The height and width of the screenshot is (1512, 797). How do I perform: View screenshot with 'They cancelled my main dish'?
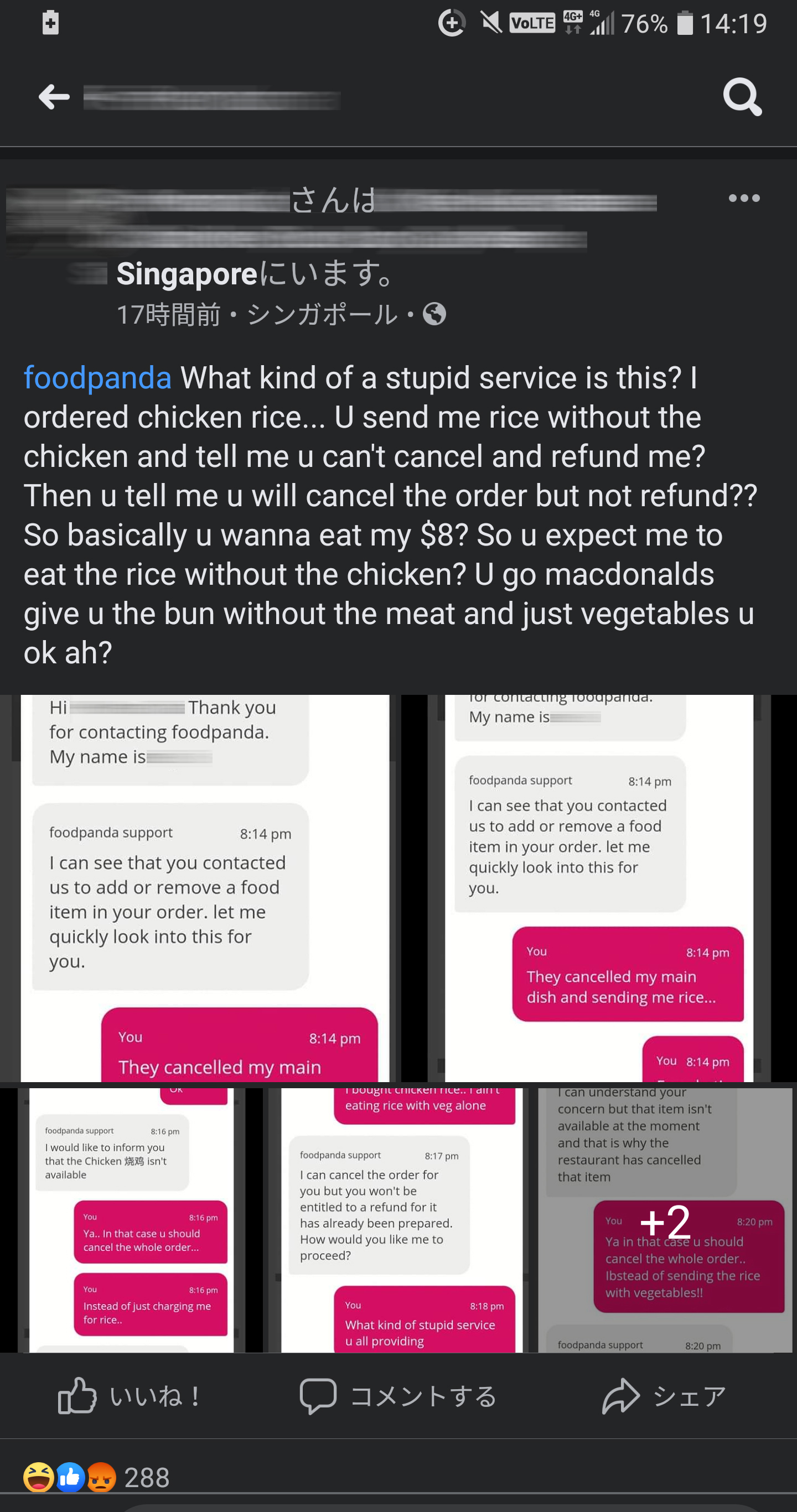599,887
